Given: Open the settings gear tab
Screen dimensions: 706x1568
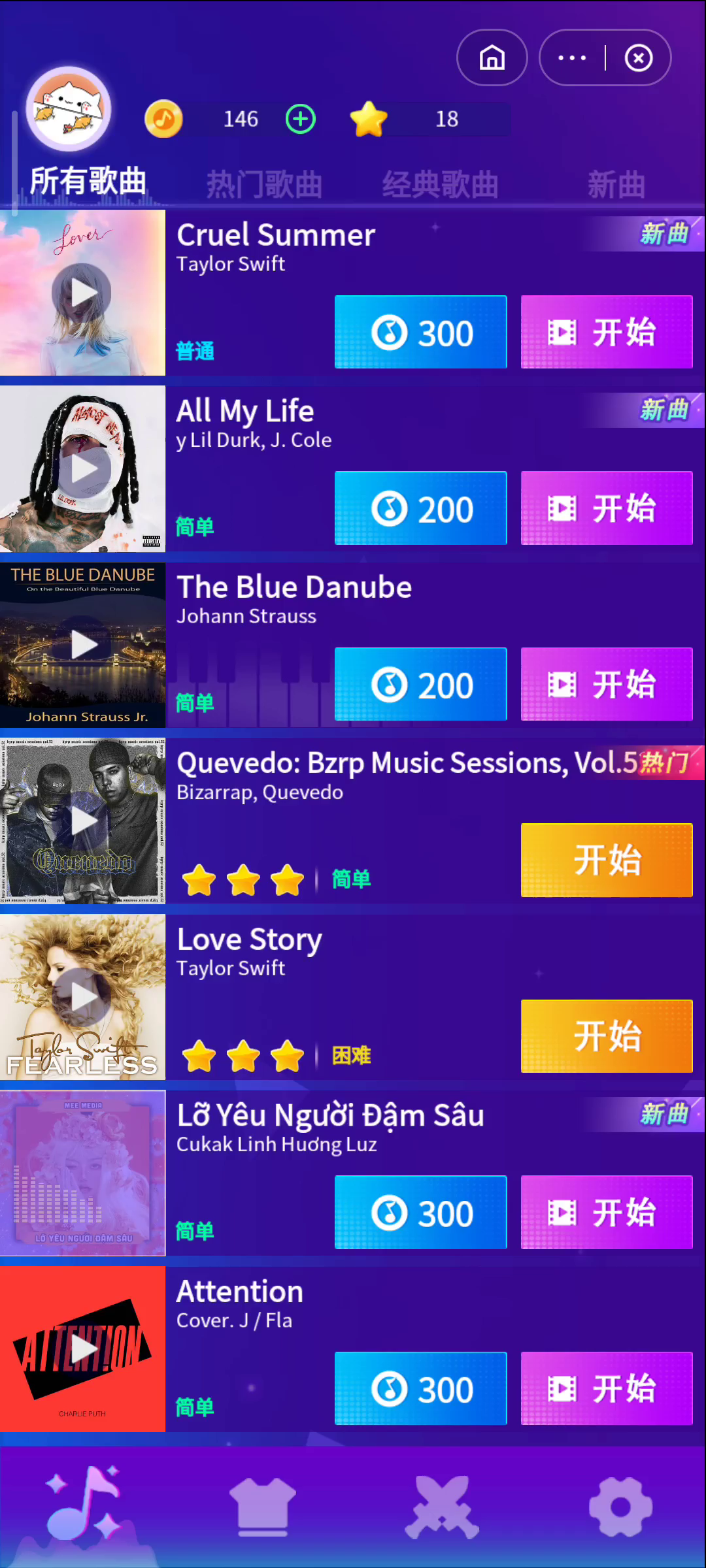Looking at the screenshot, I should click(620, 1506).
